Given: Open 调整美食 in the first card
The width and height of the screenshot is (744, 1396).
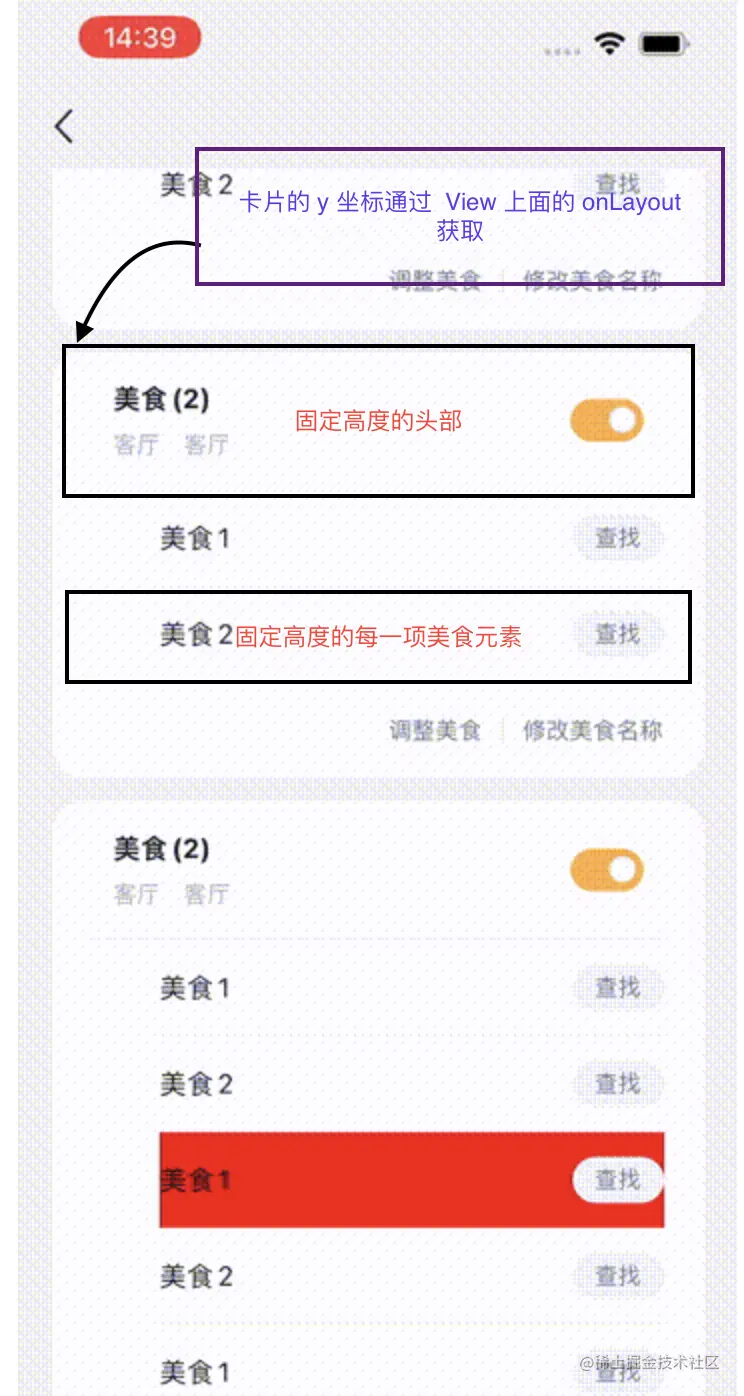Looking at the screenshot, I should (x=433, y=281).
